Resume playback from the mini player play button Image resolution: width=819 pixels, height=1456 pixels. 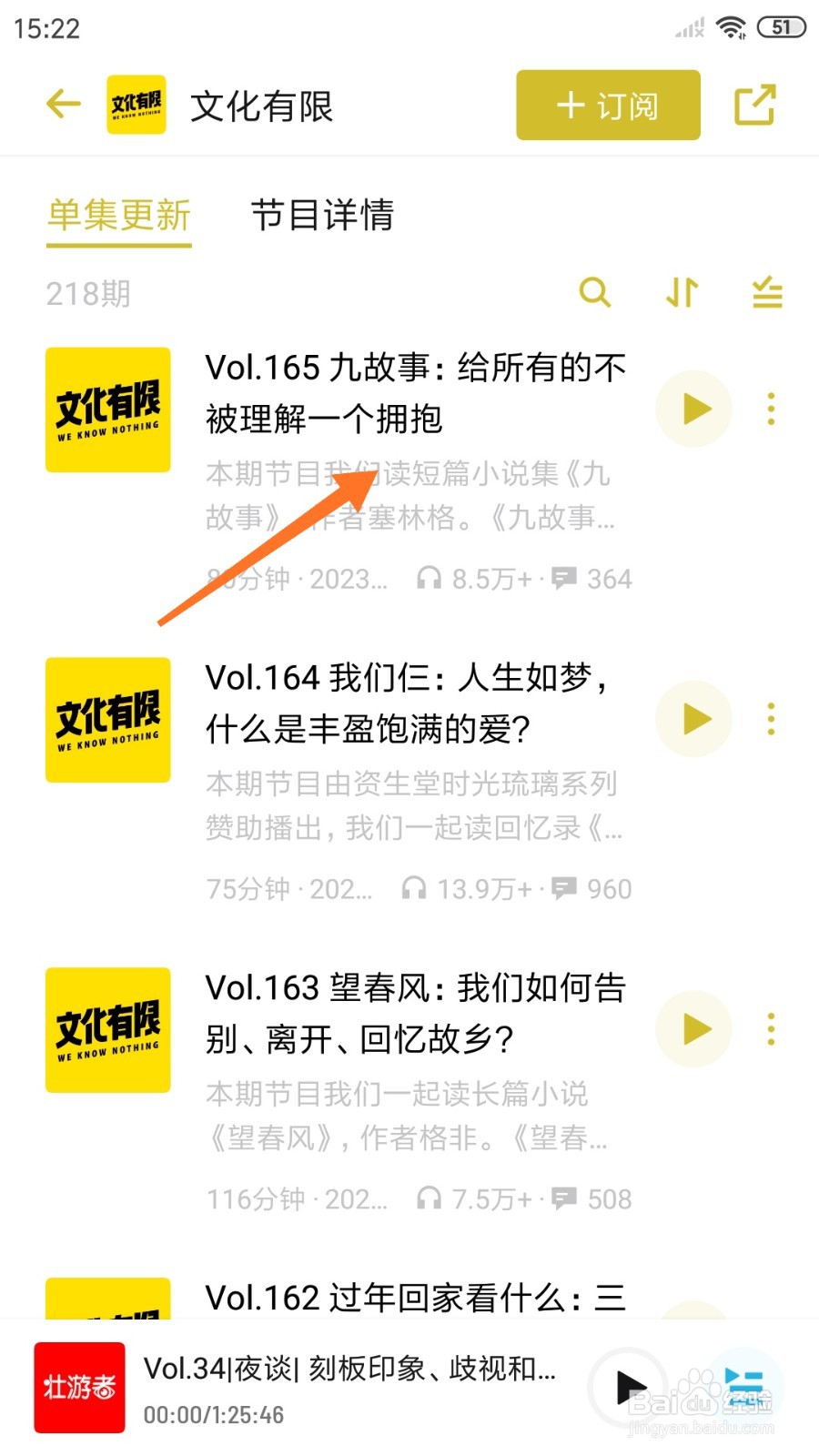coord(630,1387)
